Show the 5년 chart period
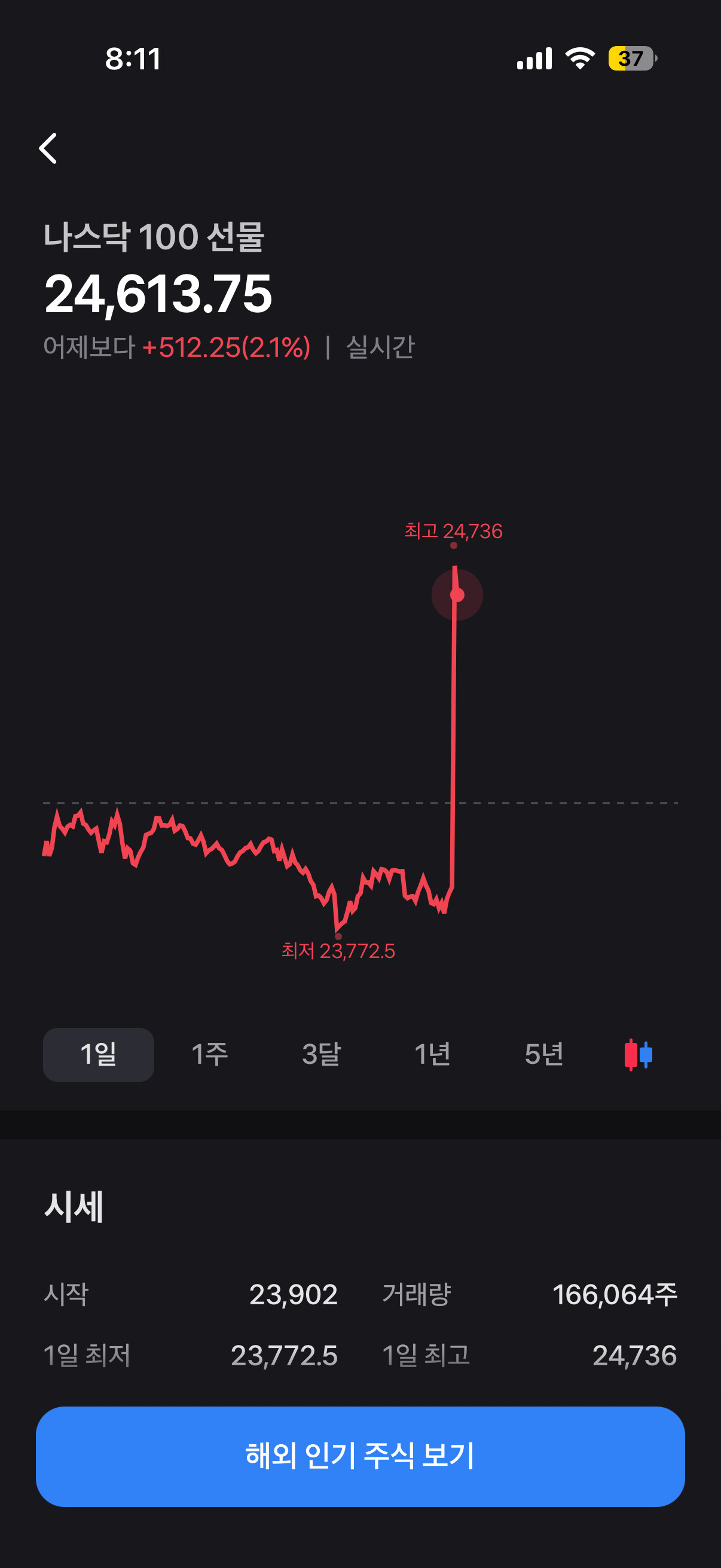The height and width of the screenshot is (1568, 721). [x=544, y=1054]
